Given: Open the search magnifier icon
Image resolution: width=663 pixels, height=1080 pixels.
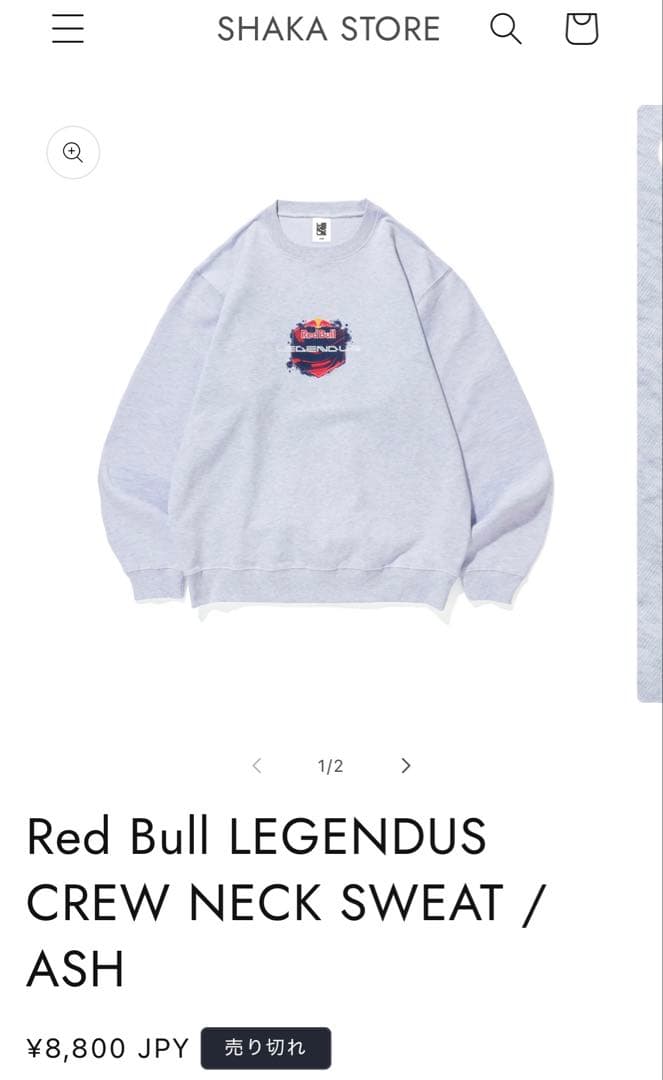Looking at the screenshot, I should [x=506, y=28].
